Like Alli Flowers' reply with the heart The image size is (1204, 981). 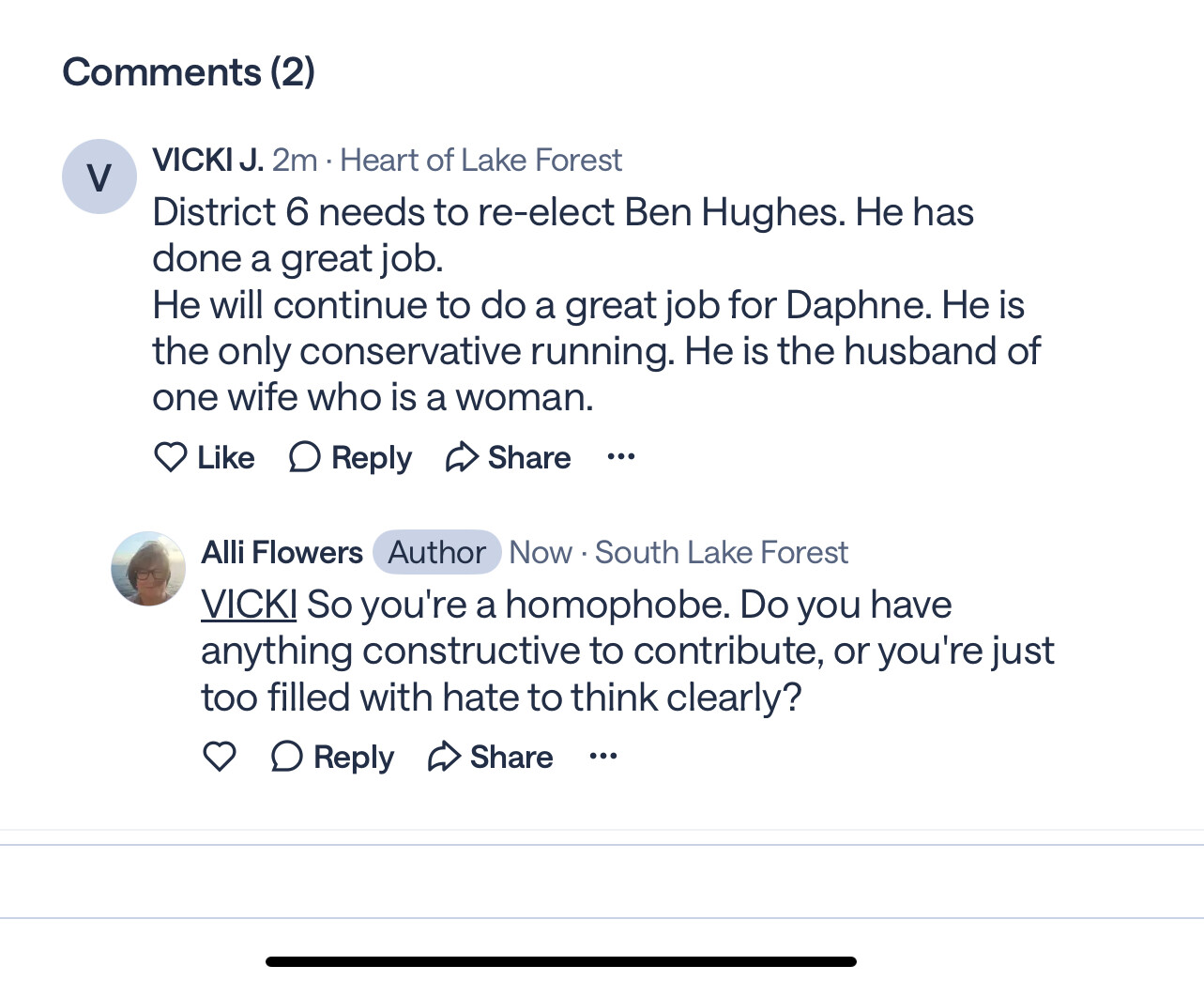[220, 757]
